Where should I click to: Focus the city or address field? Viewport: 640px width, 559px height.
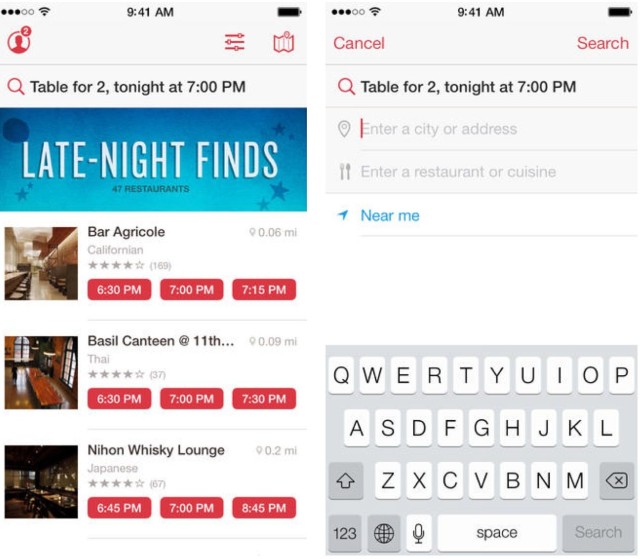490,129
